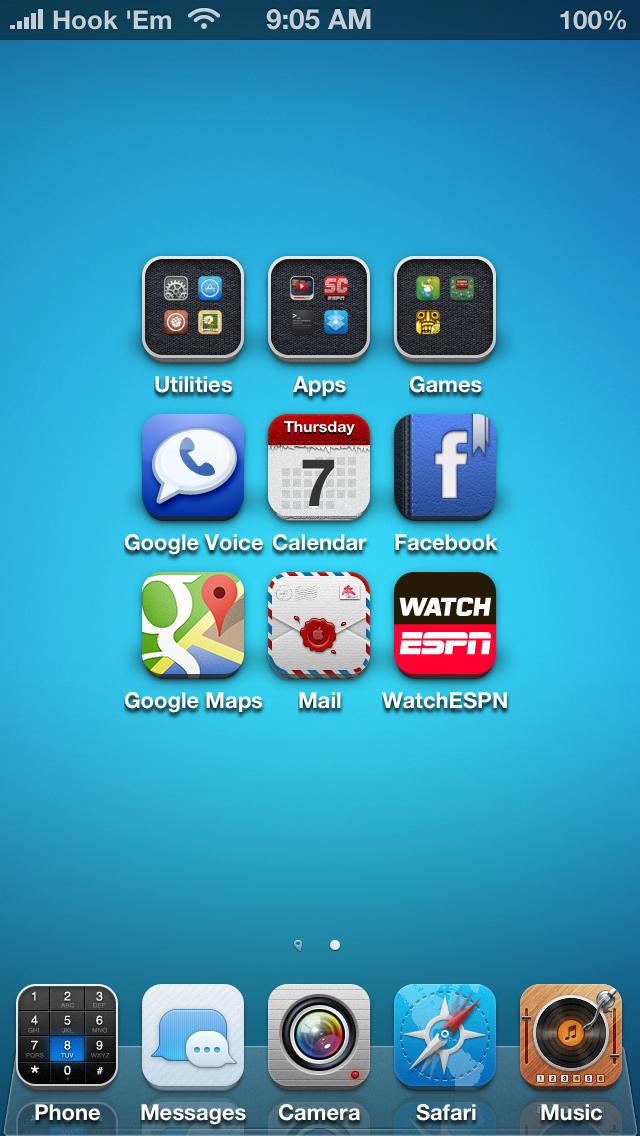The width and height of the screenshot is (640, 1136).
Task: Open the Games folder
Action: click(x=445, y=308)
